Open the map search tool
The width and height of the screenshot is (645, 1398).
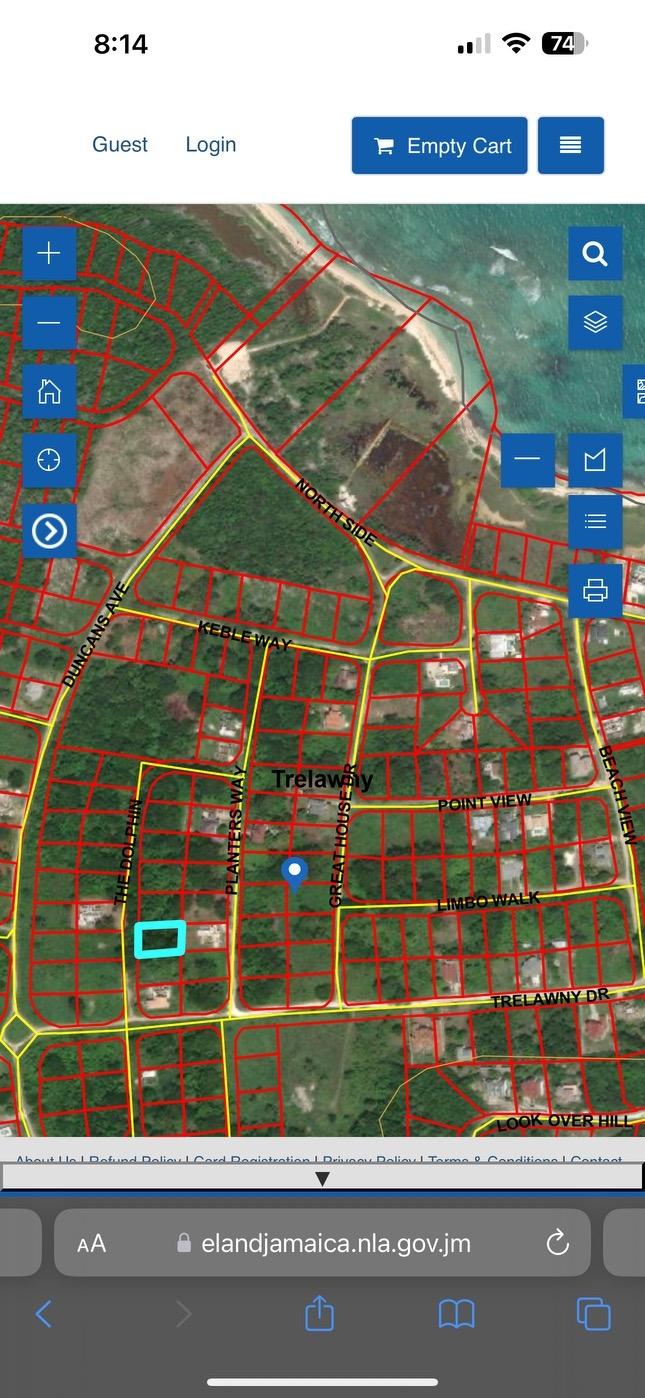tap(595, 254)
